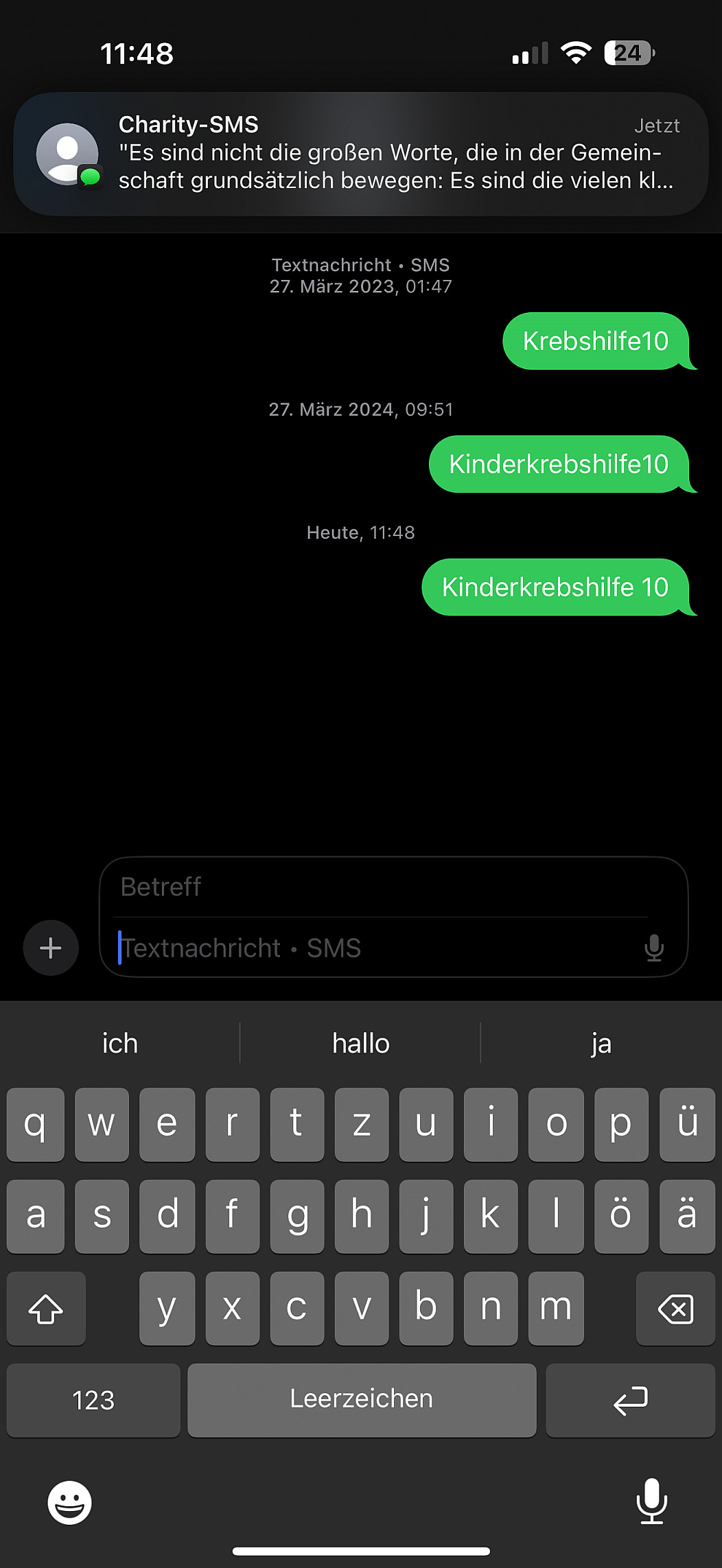The width and height of the screenshot is (722, 1568).
Task: Insert the suggestion "ich"
Action: pyautogui.click(x=120, y=1043)
